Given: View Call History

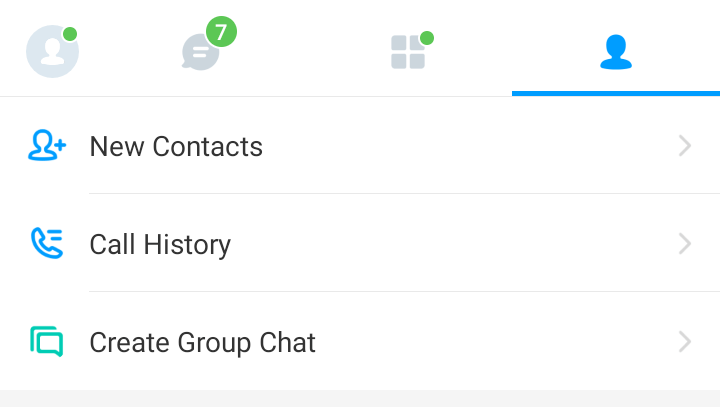Looking at the screenshot, I should [x=360, y=244].
